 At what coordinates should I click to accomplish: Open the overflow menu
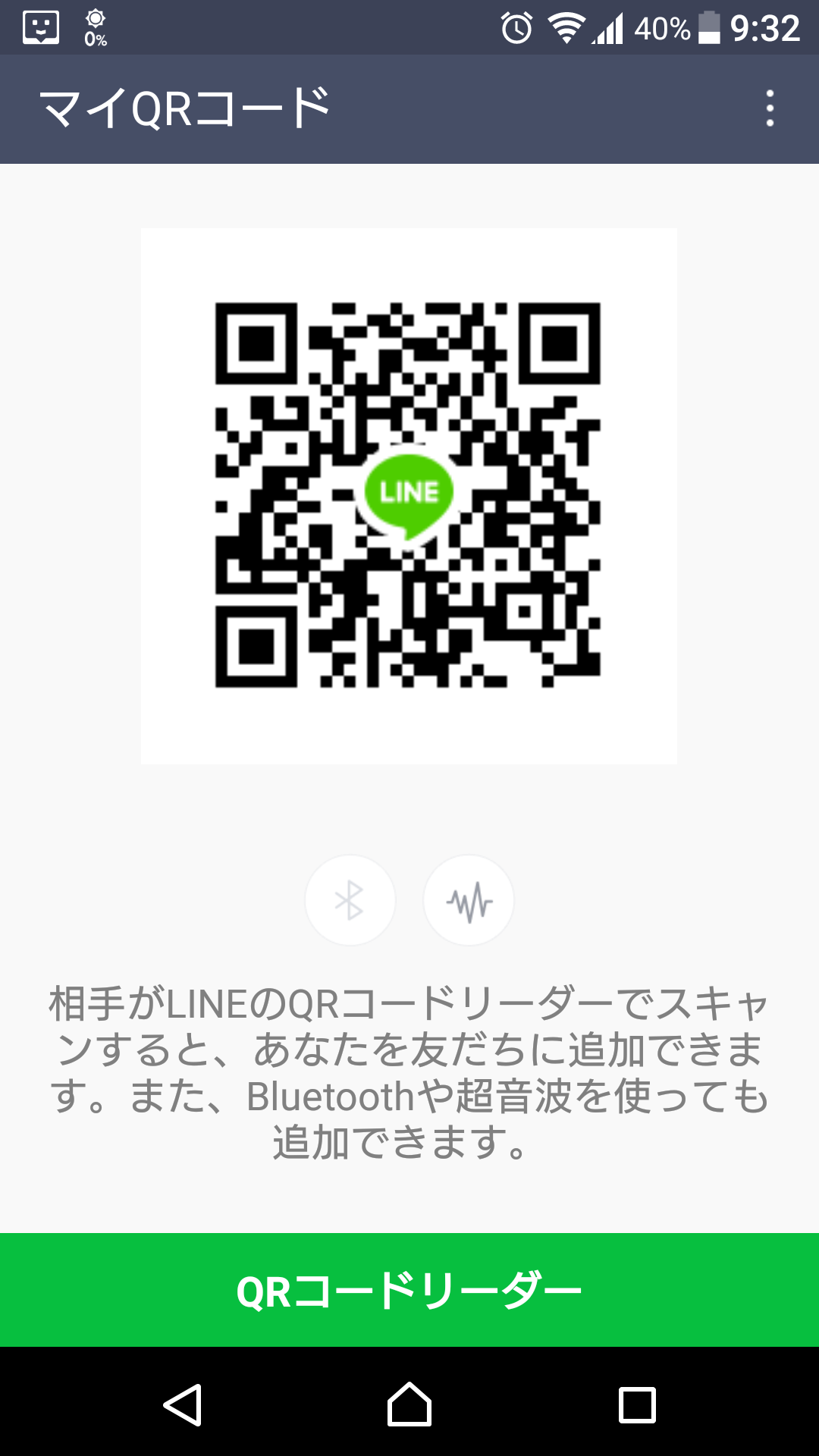coord(770,108)
